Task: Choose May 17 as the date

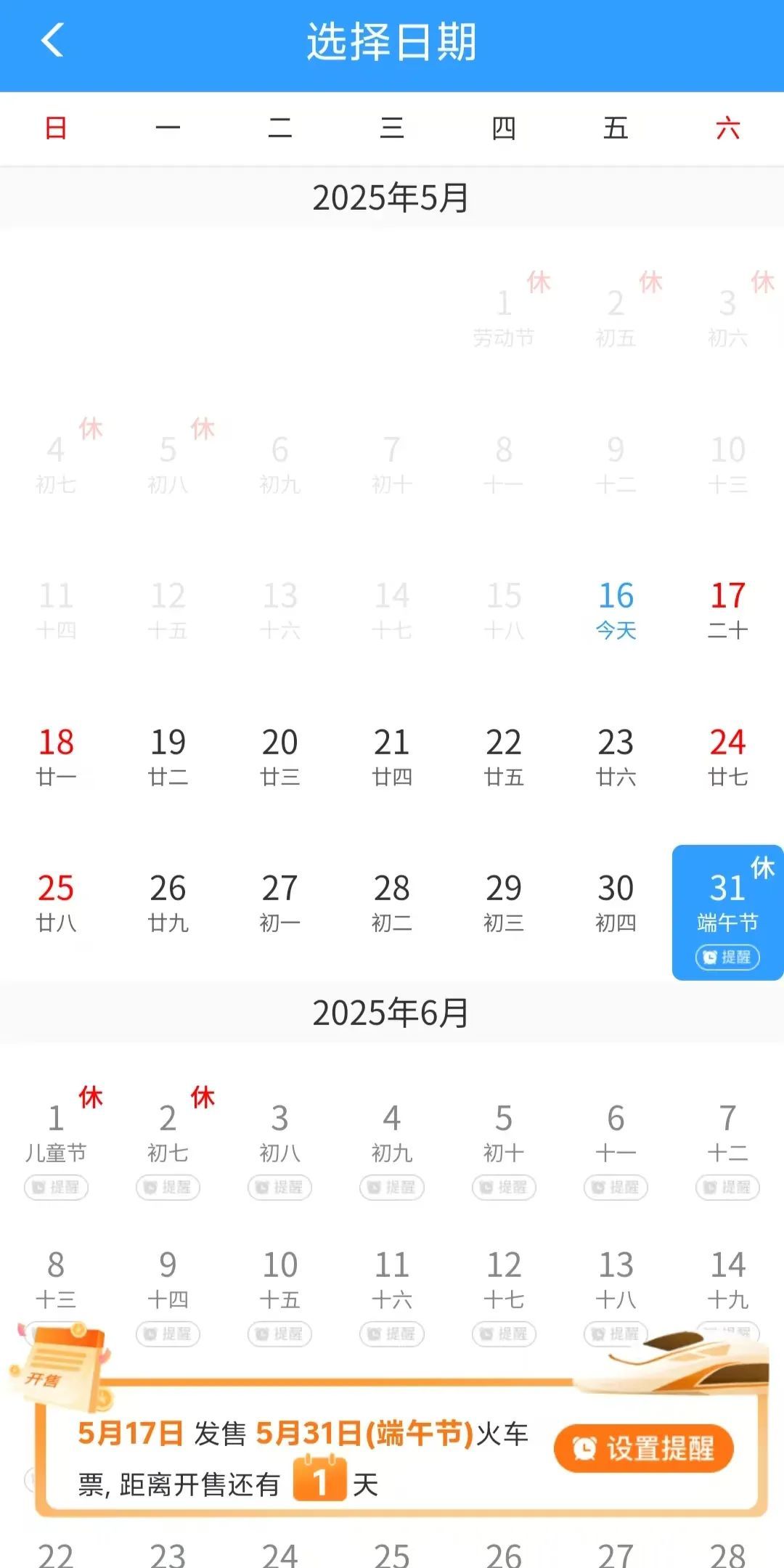Action: [x=727, y=611]
